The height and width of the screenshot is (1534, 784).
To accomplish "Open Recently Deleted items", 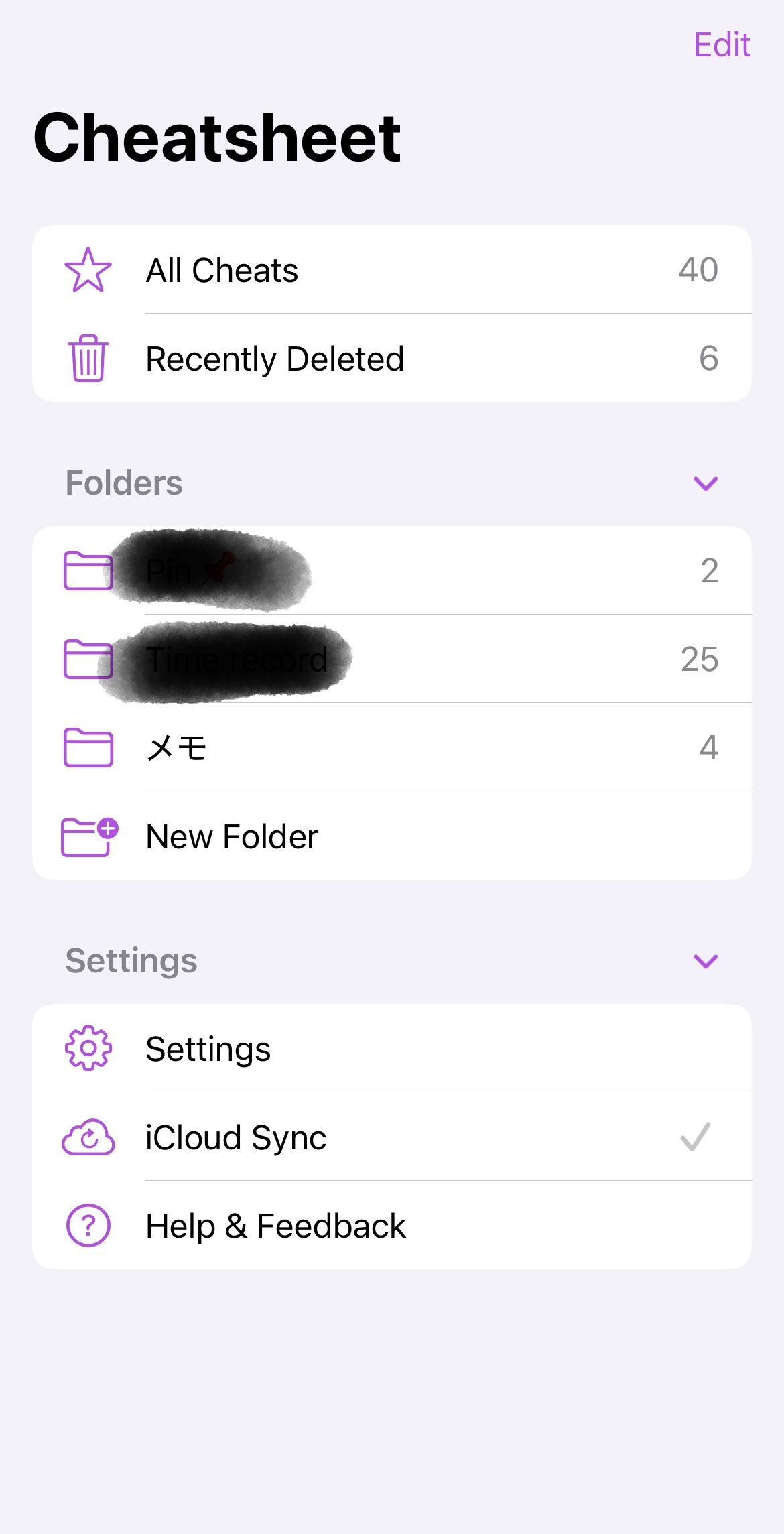I will point(391,359).
